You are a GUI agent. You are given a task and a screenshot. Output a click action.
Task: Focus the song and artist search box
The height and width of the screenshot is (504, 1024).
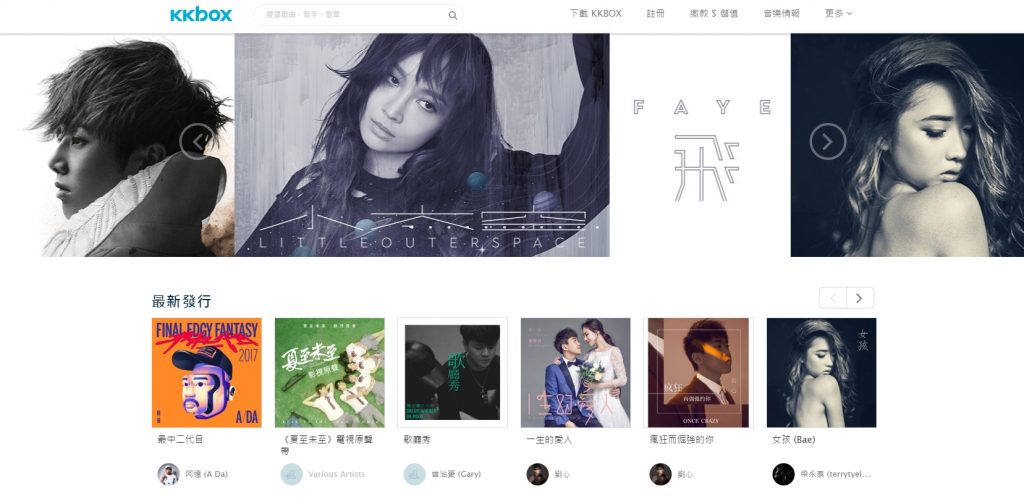(x=350, y=15)
